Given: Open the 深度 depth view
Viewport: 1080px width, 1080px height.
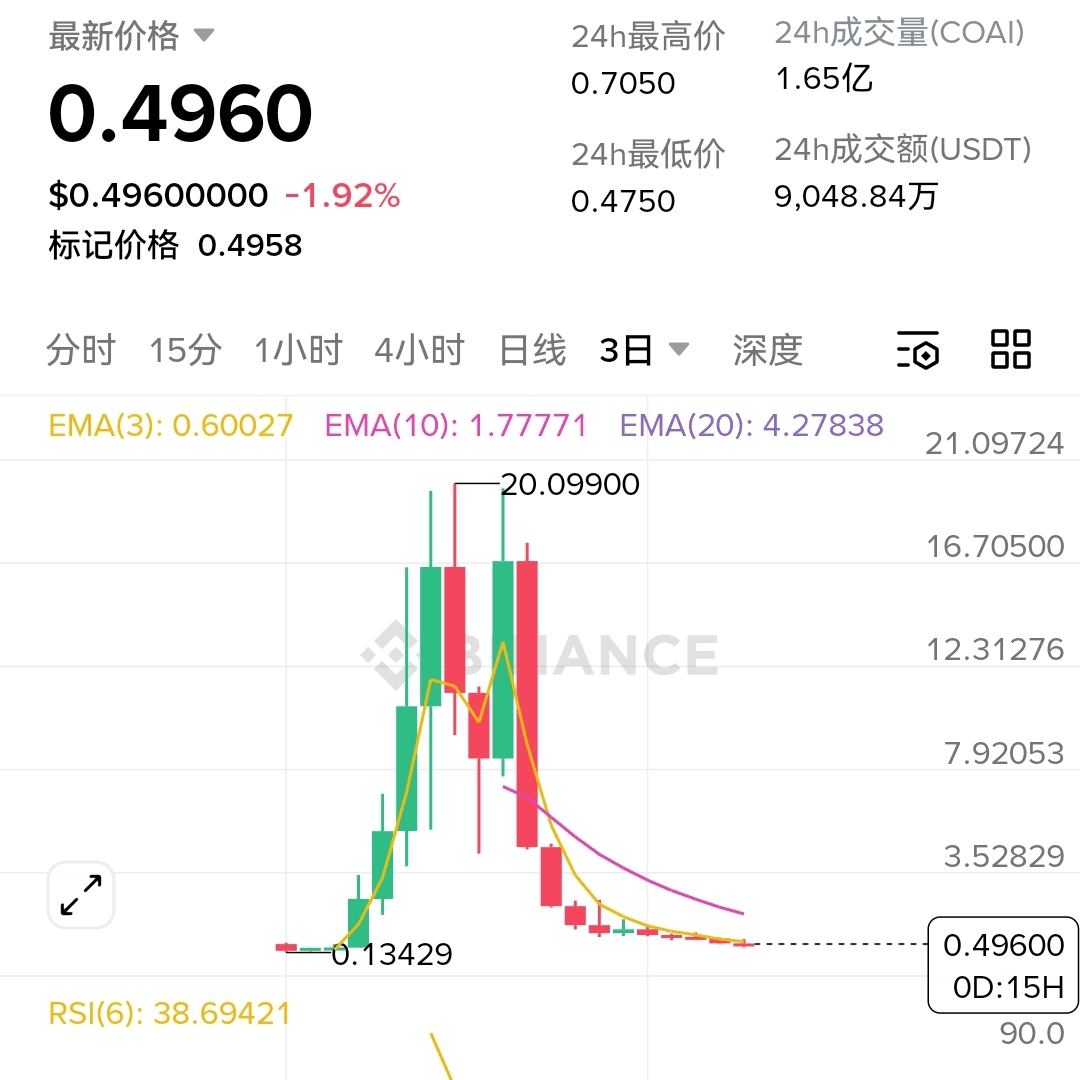Looking at the screenshot, I should (x=767, y=351).
